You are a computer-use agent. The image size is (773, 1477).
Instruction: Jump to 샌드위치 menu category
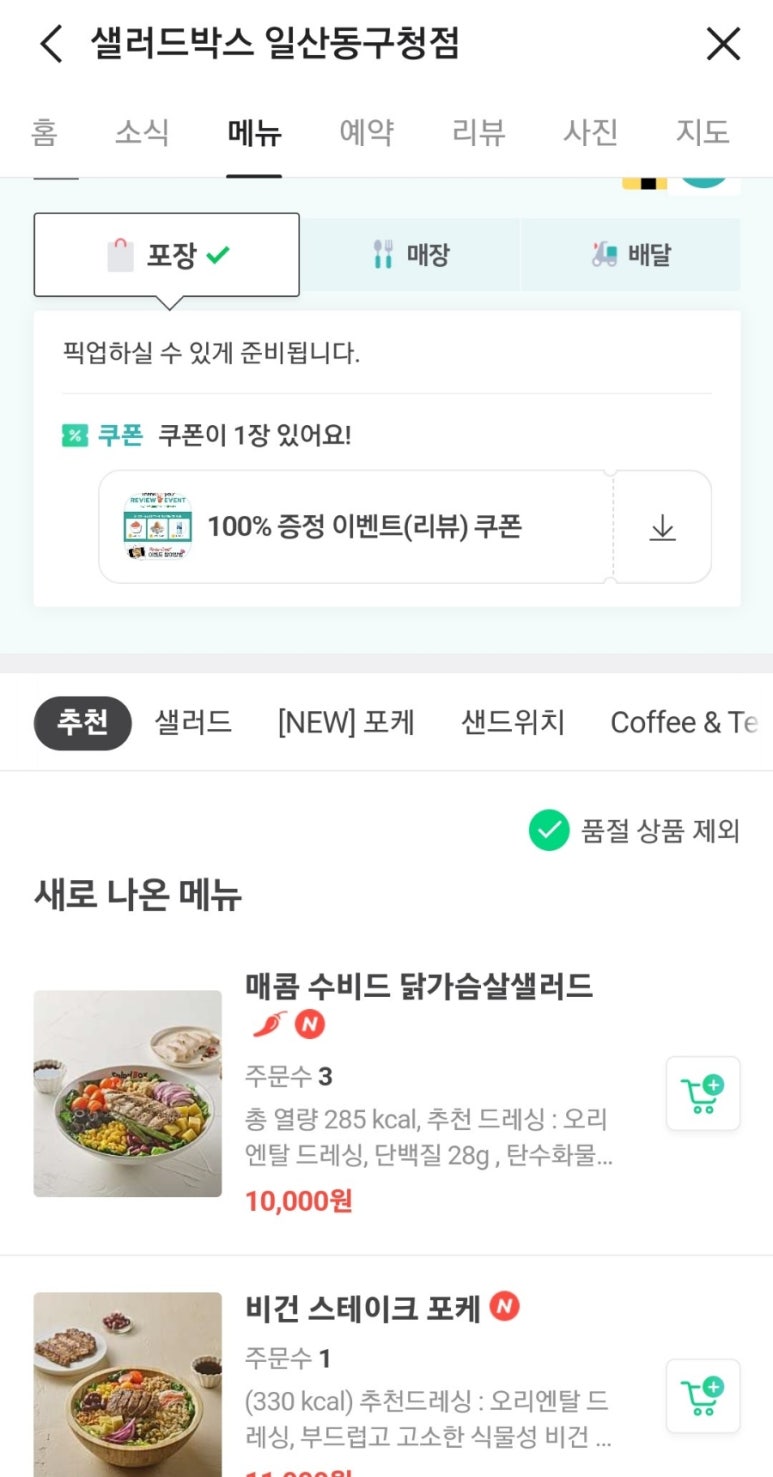513,723
